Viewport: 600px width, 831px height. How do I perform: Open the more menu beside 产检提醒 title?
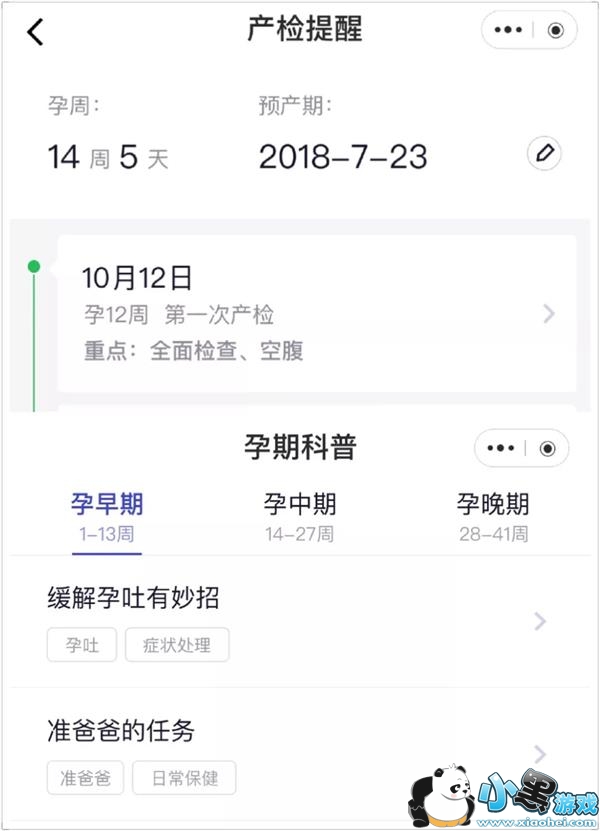[x=508, y=30]
